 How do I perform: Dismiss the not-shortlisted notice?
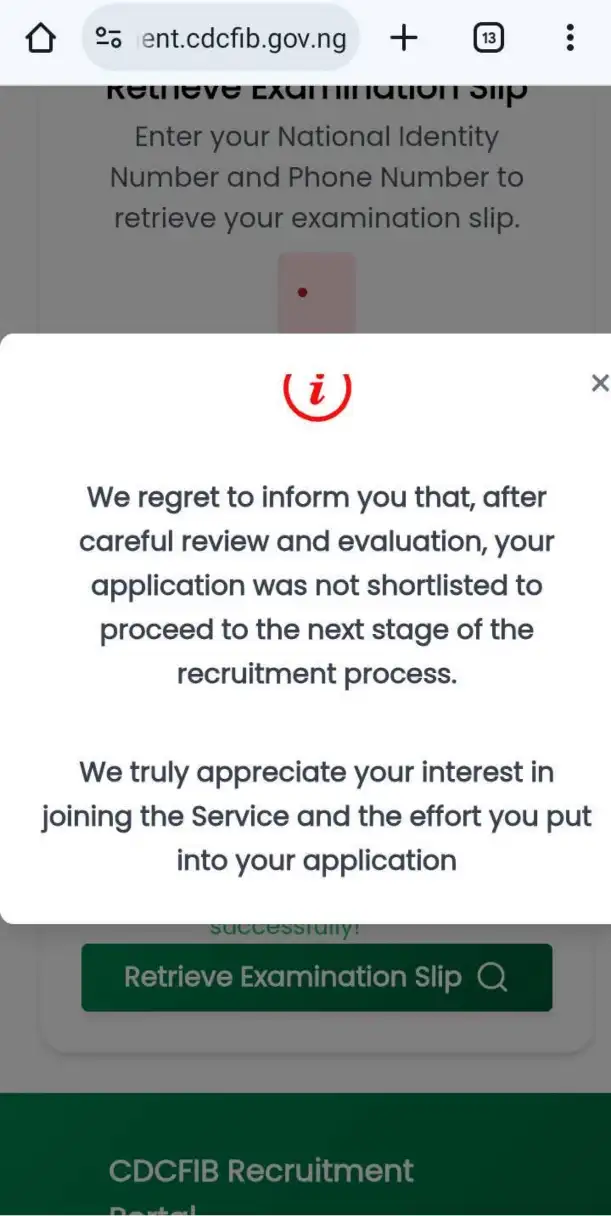(x=599, y=382)
